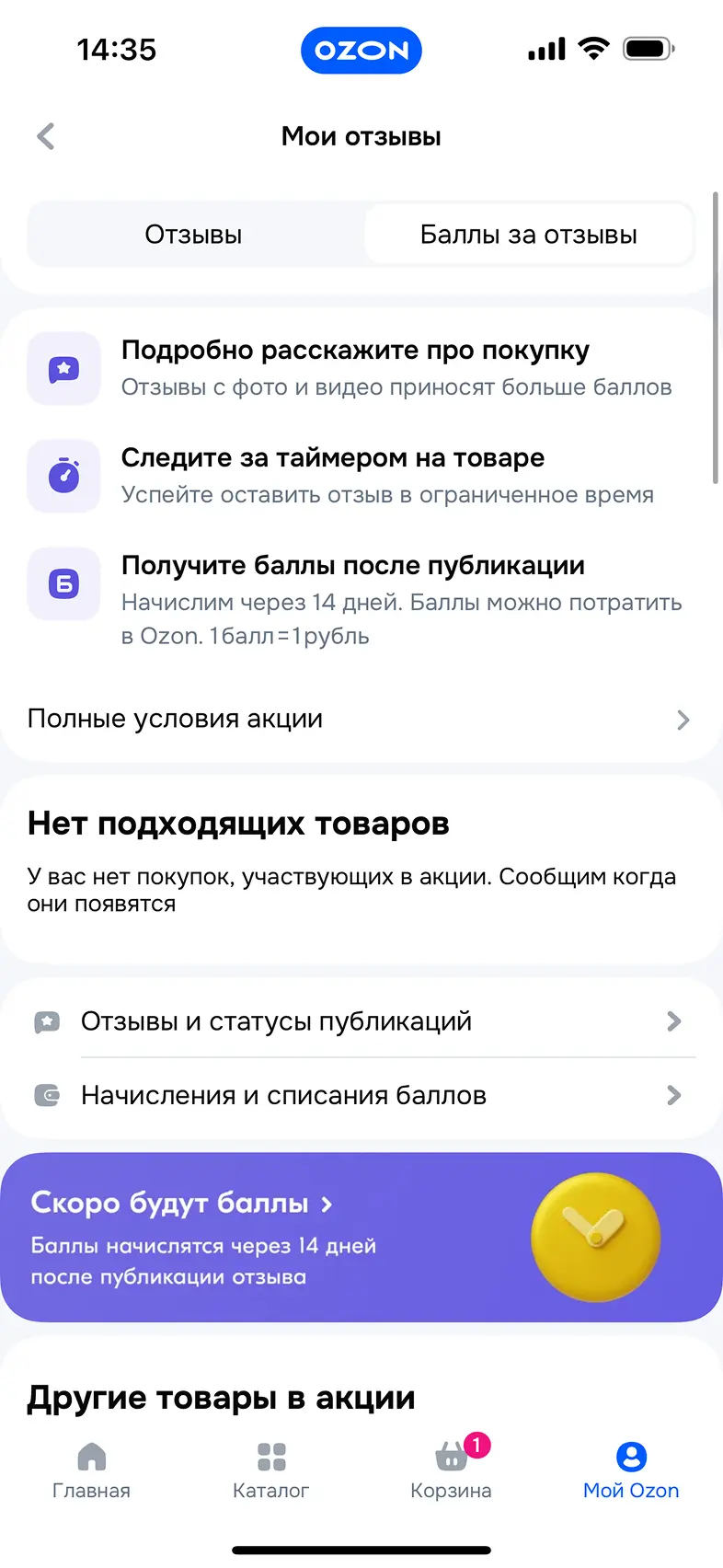Go to the Главная tab
Screen dimensions: 723x1568
coord(91,1470)
